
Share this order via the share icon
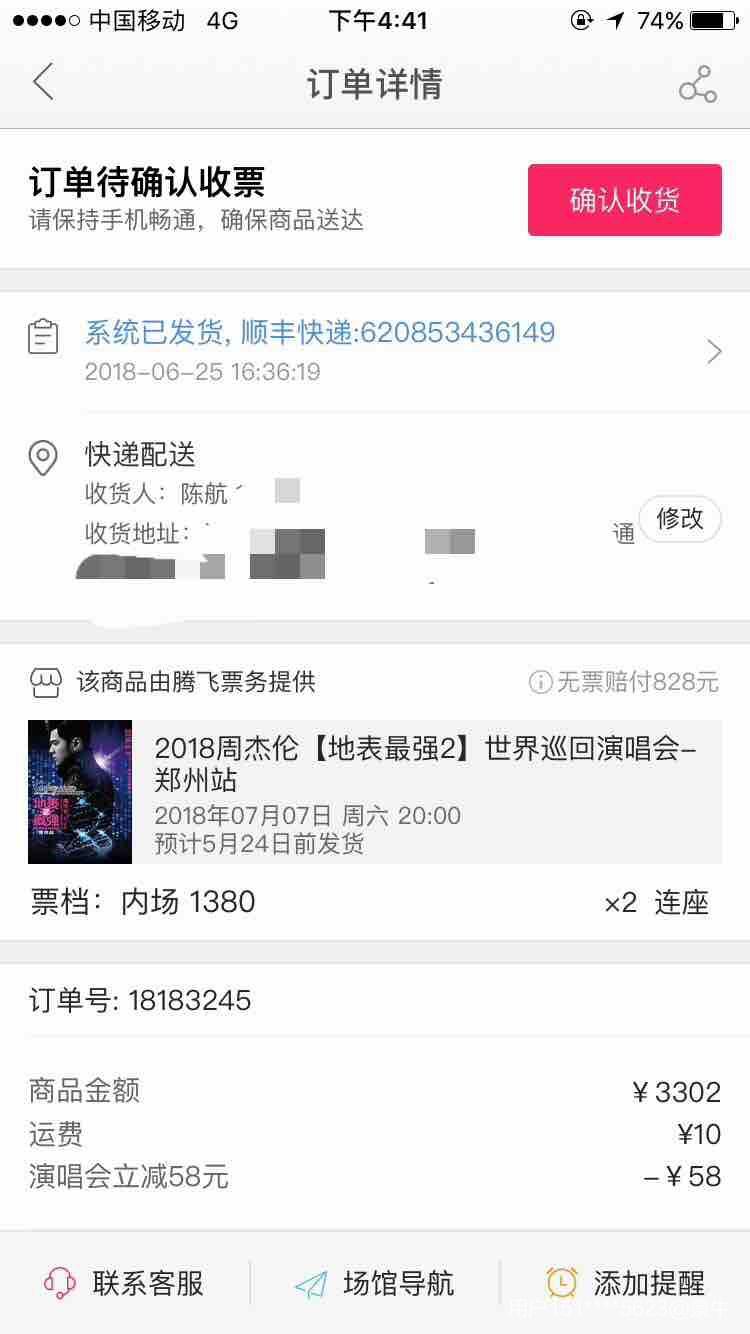[697, 84]
